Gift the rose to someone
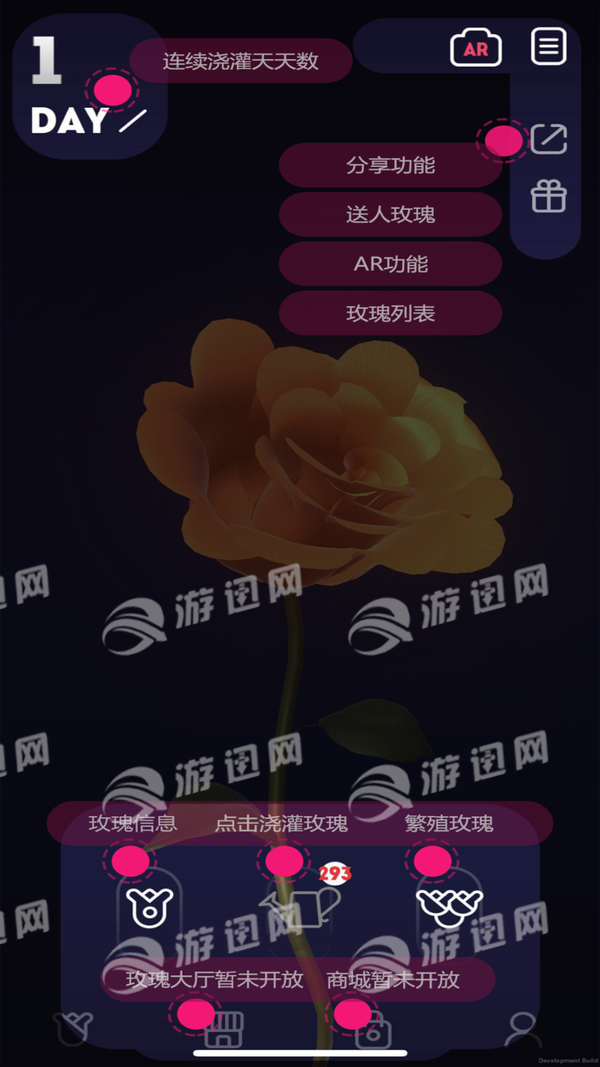Viewport: 600px width, 1067px height. pos(548,195)
